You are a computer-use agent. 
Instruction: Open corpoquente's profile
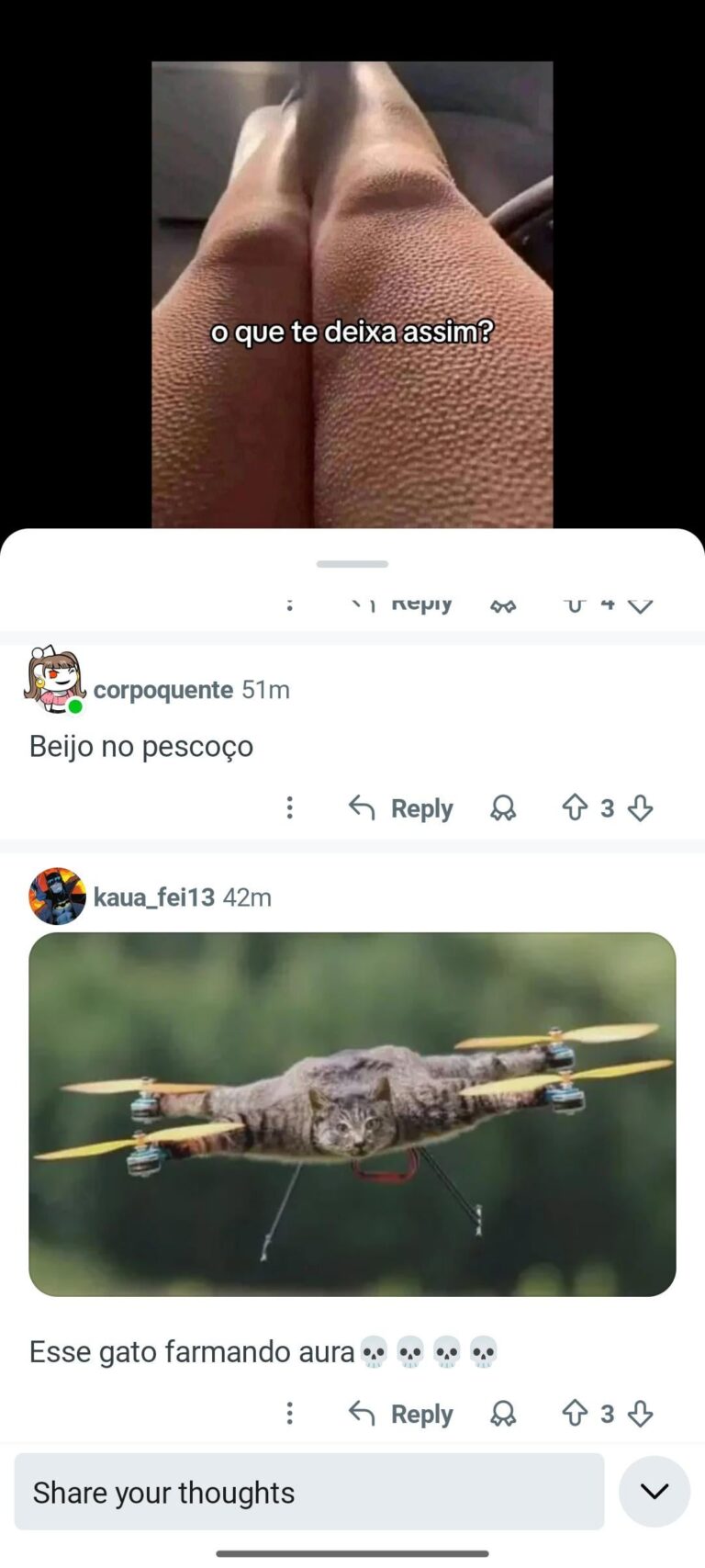(x=162, y=690)
